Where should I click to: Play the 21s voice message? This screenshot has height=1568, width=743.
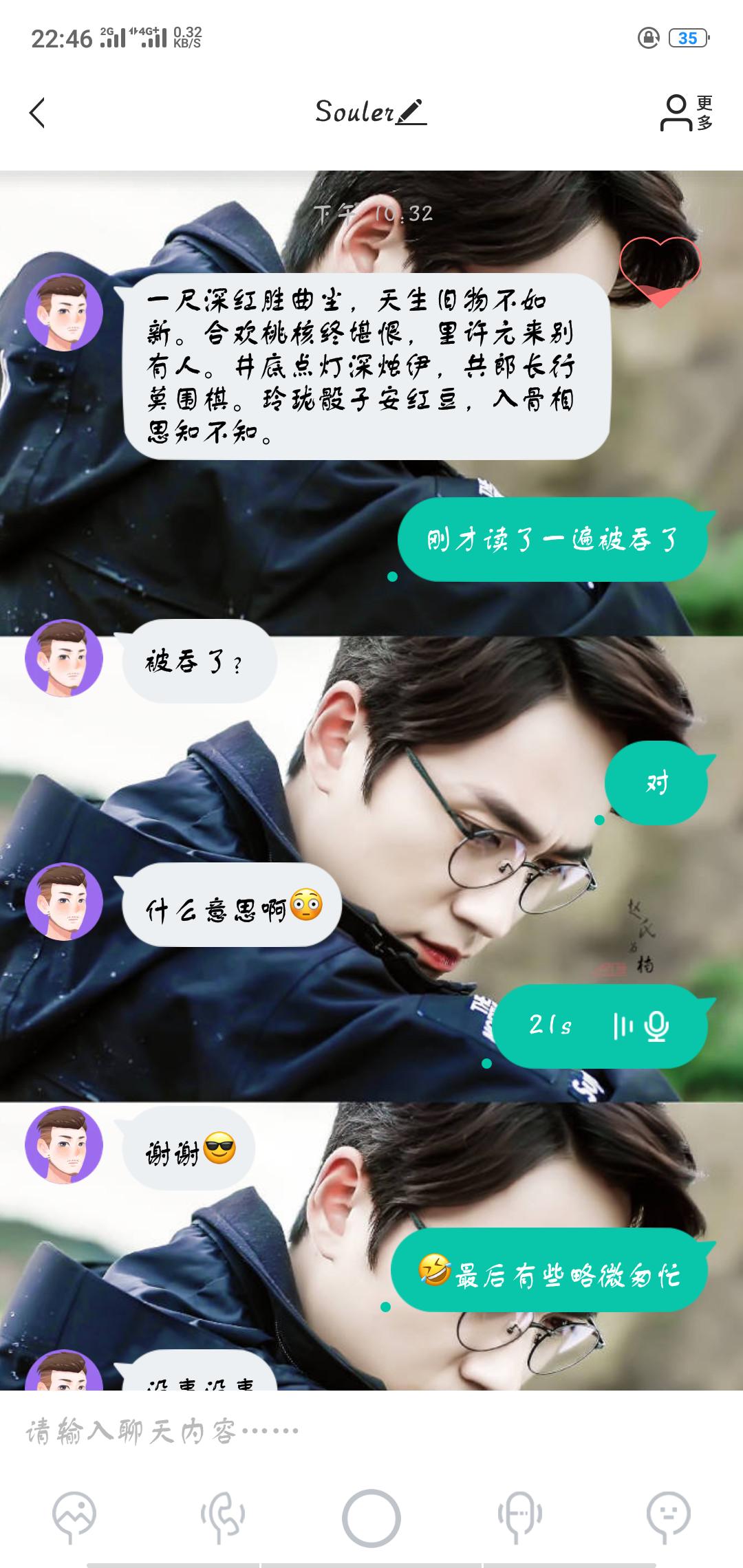(x=601, y=1026)
